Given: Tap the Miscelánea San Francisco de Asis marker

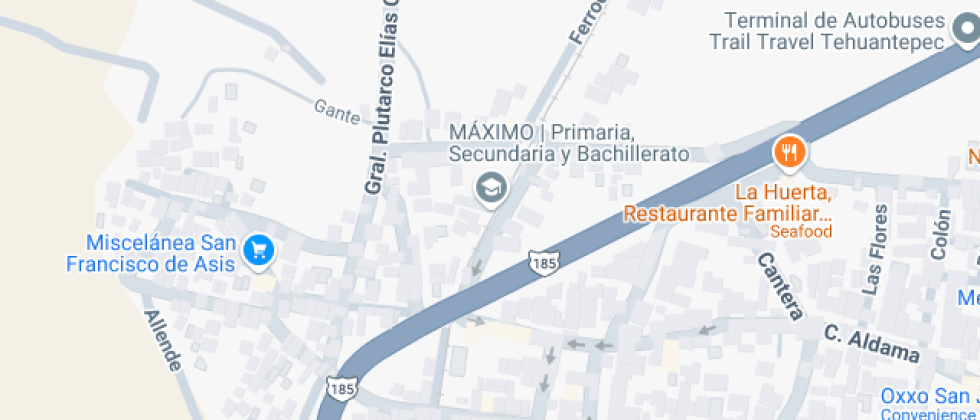Looking at the screenshot, I should coord(259,250).
